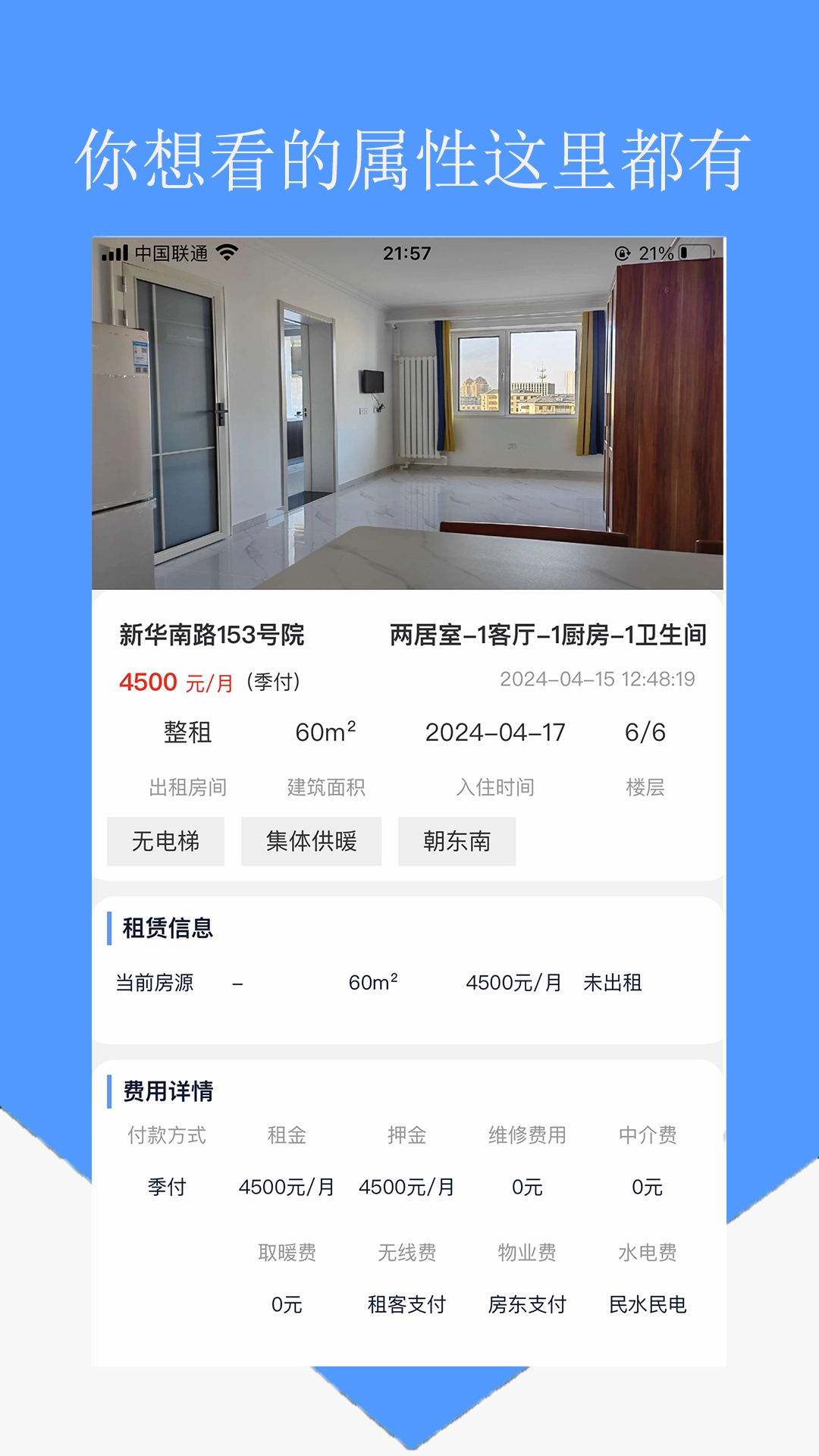The image size is (819, 1456).
Task: Toggle the 集体供暖 heating tag
Action: click(311, 841)
